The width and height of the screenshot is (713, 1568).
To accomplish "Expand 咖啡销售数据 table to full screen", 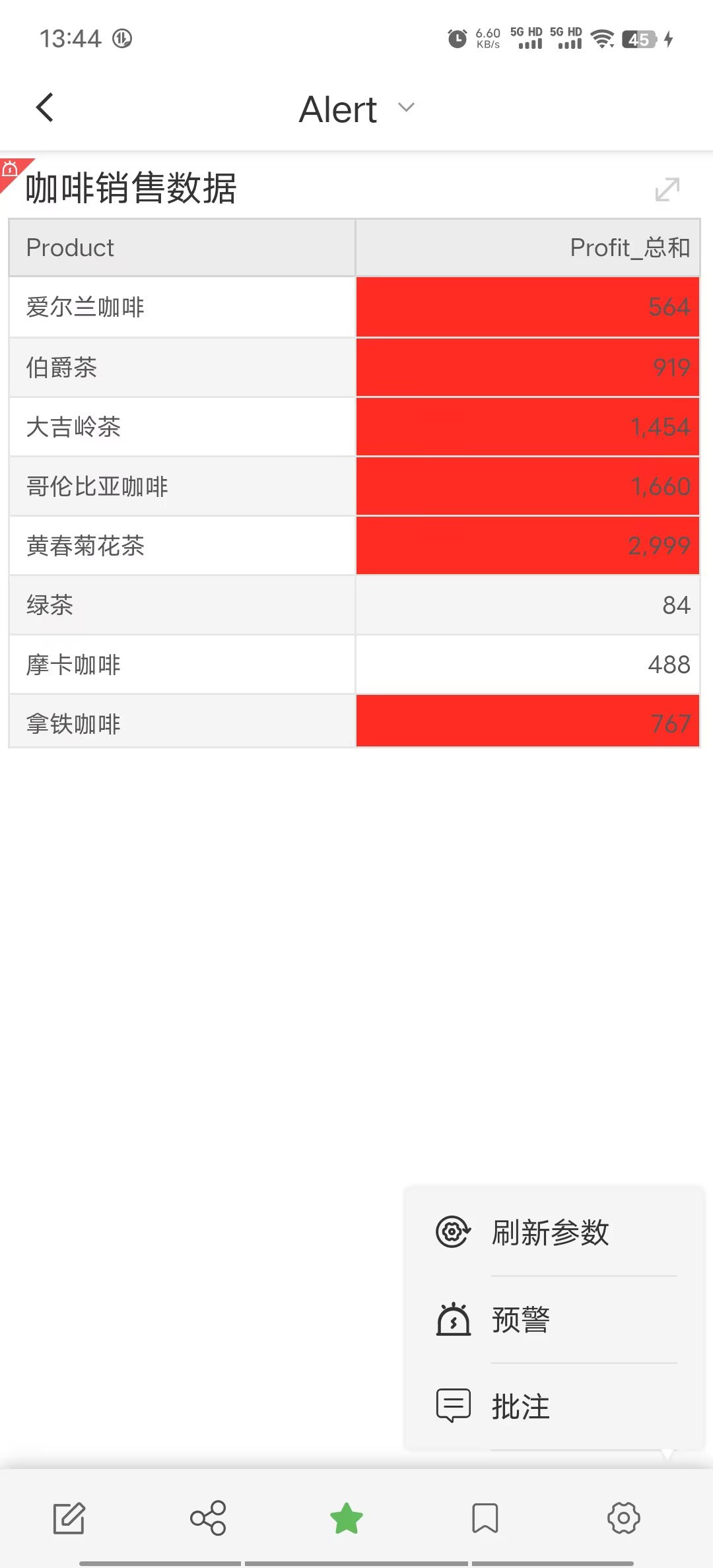I will [x=667, y=189].
